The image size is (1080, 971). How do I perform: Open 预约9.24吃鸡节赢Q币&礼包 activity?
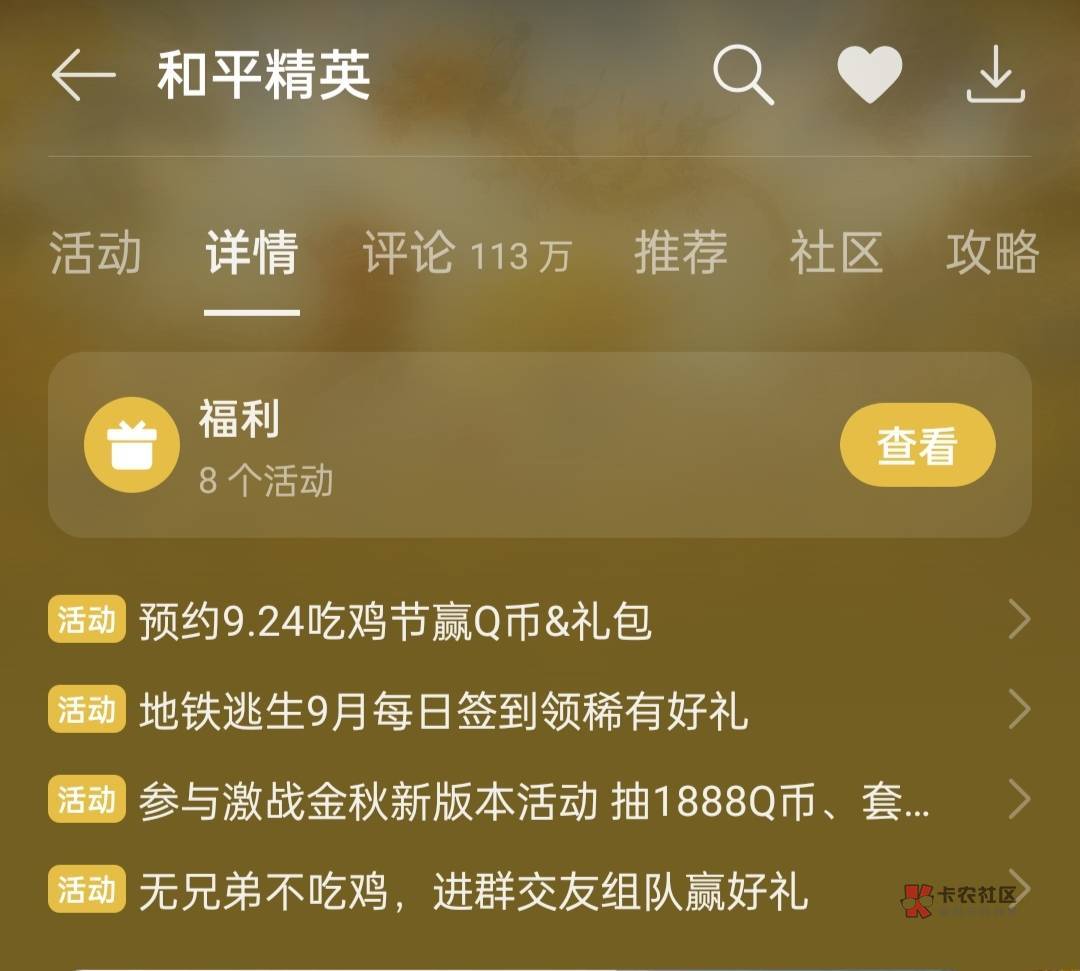(x=539, y=620)
